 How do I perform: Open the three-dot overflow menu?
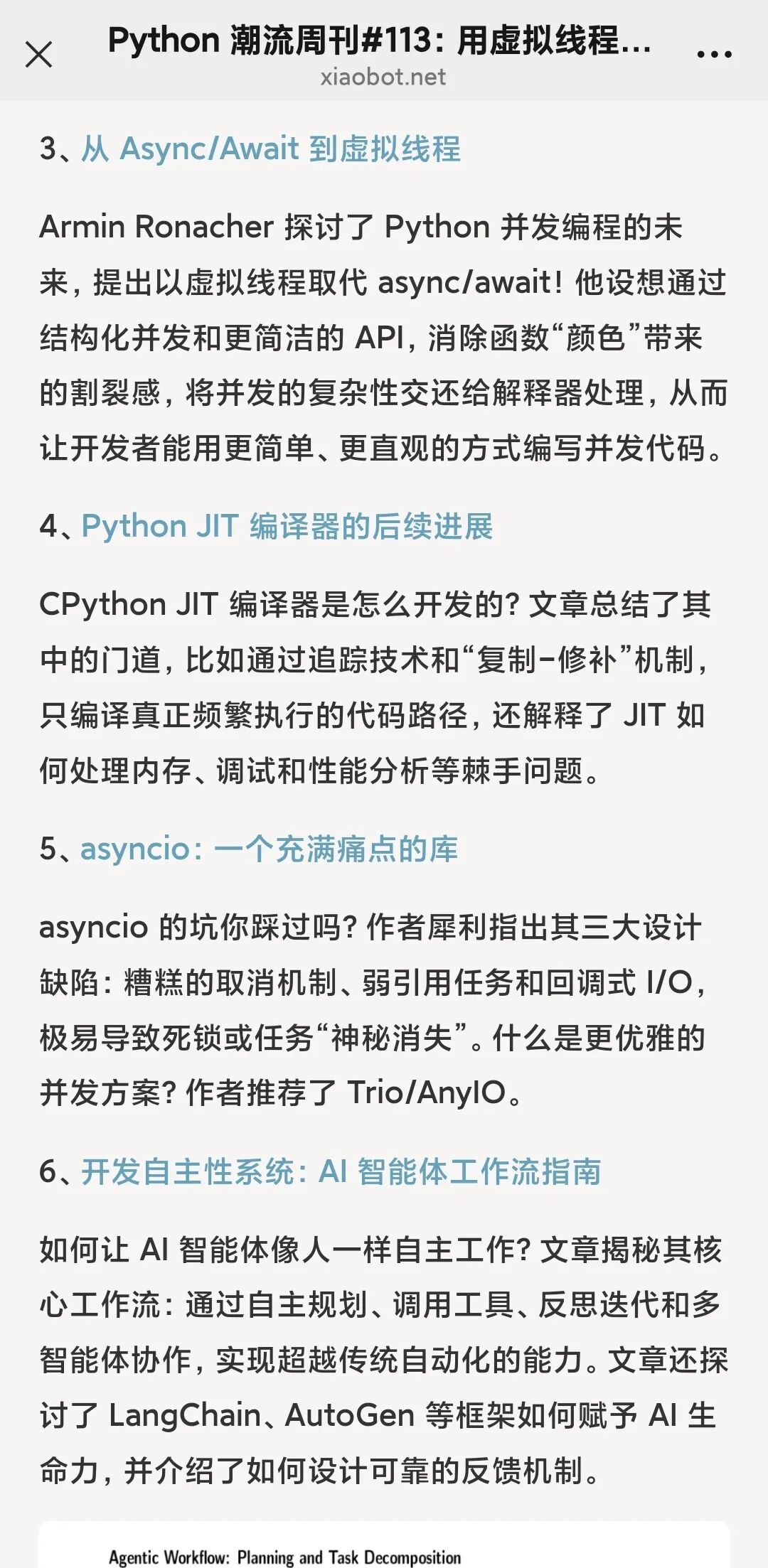pyautogui.click(x=714, y=53)
